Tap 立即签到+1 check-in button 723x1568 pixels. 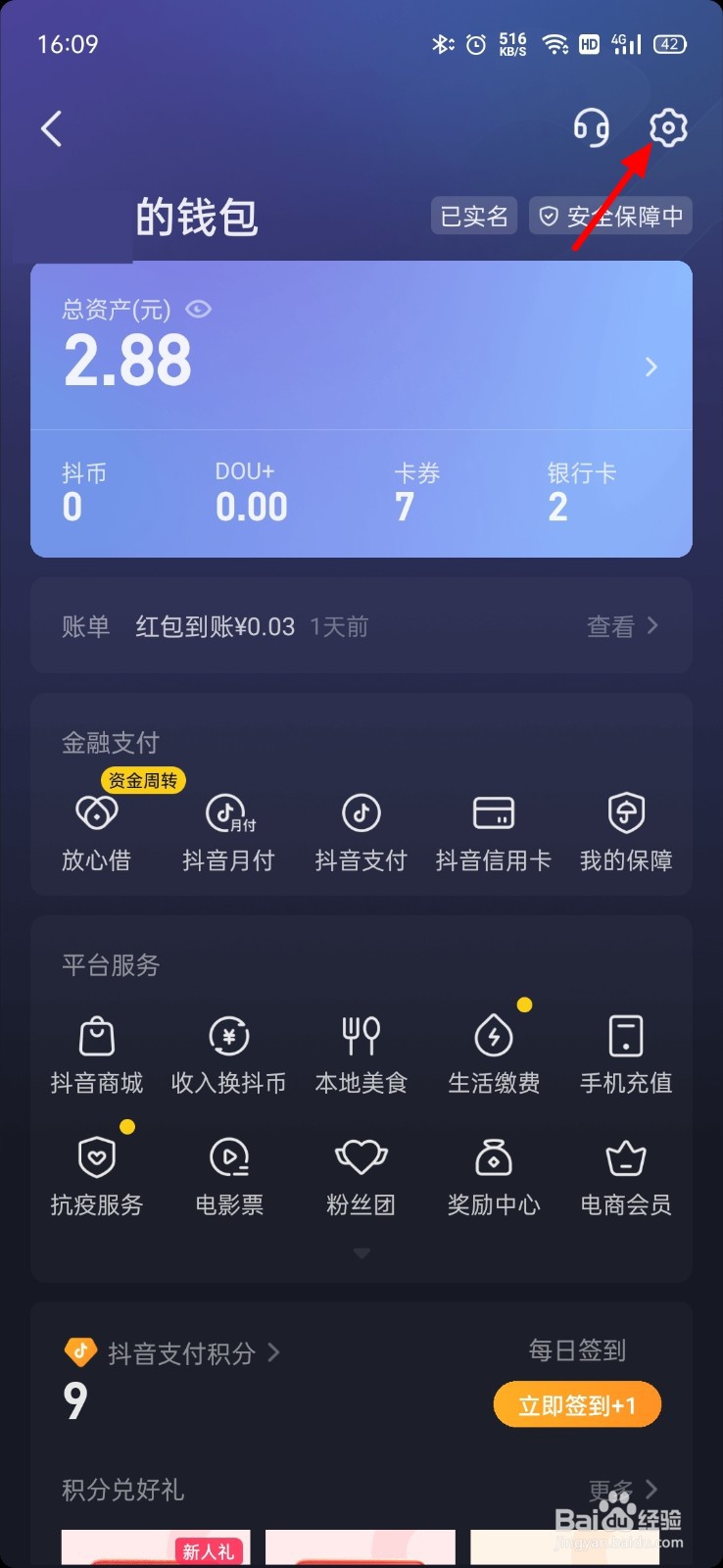point(577,1405)
